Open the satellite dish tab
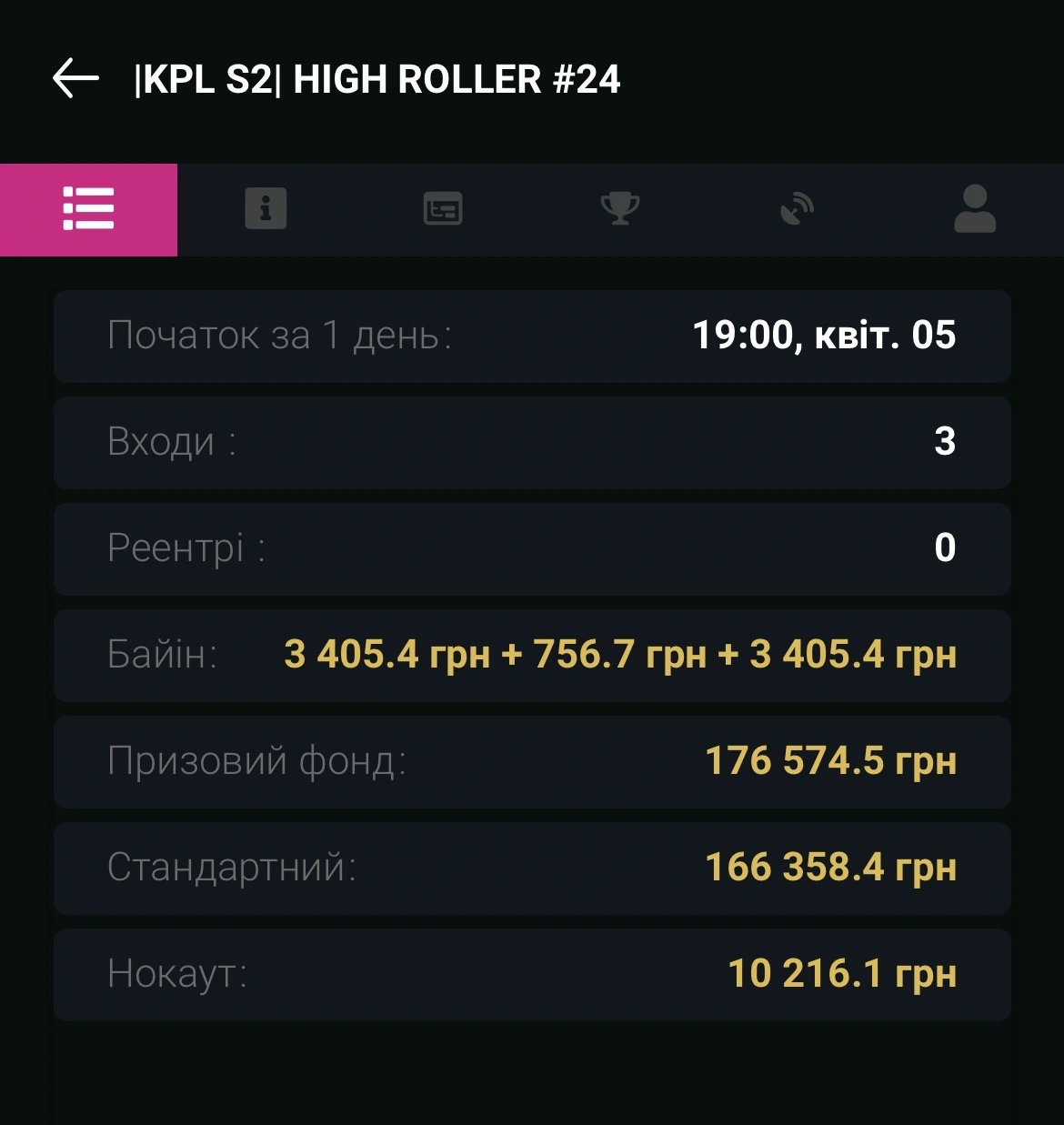The image size is (1064, 1125). 798,209
